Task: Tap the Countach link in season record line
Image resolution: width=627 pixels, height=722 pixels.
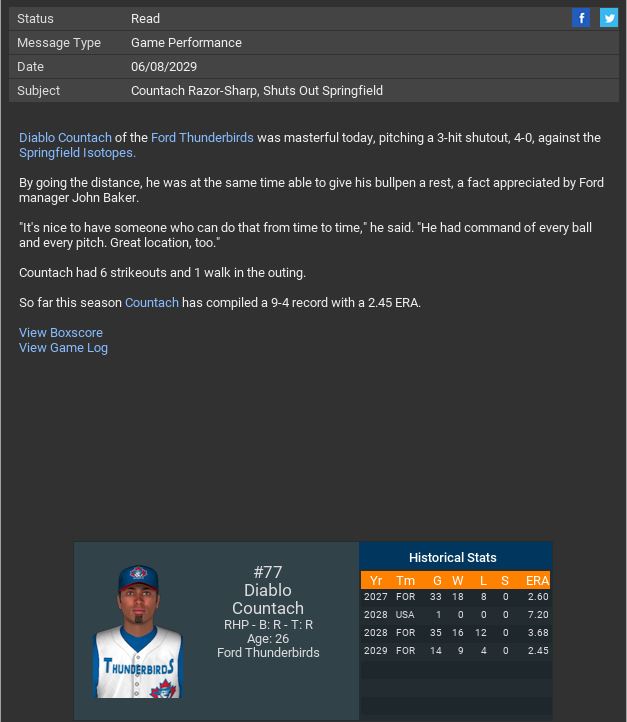Action: [152, 302]
